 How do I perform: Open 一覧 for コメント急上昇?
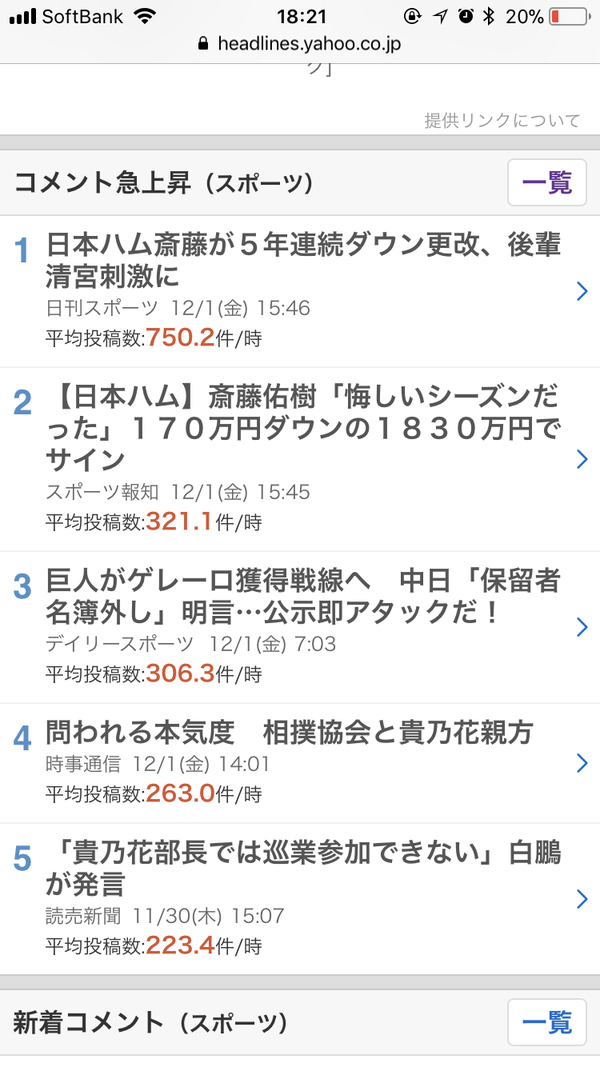[x=546, y=183]
